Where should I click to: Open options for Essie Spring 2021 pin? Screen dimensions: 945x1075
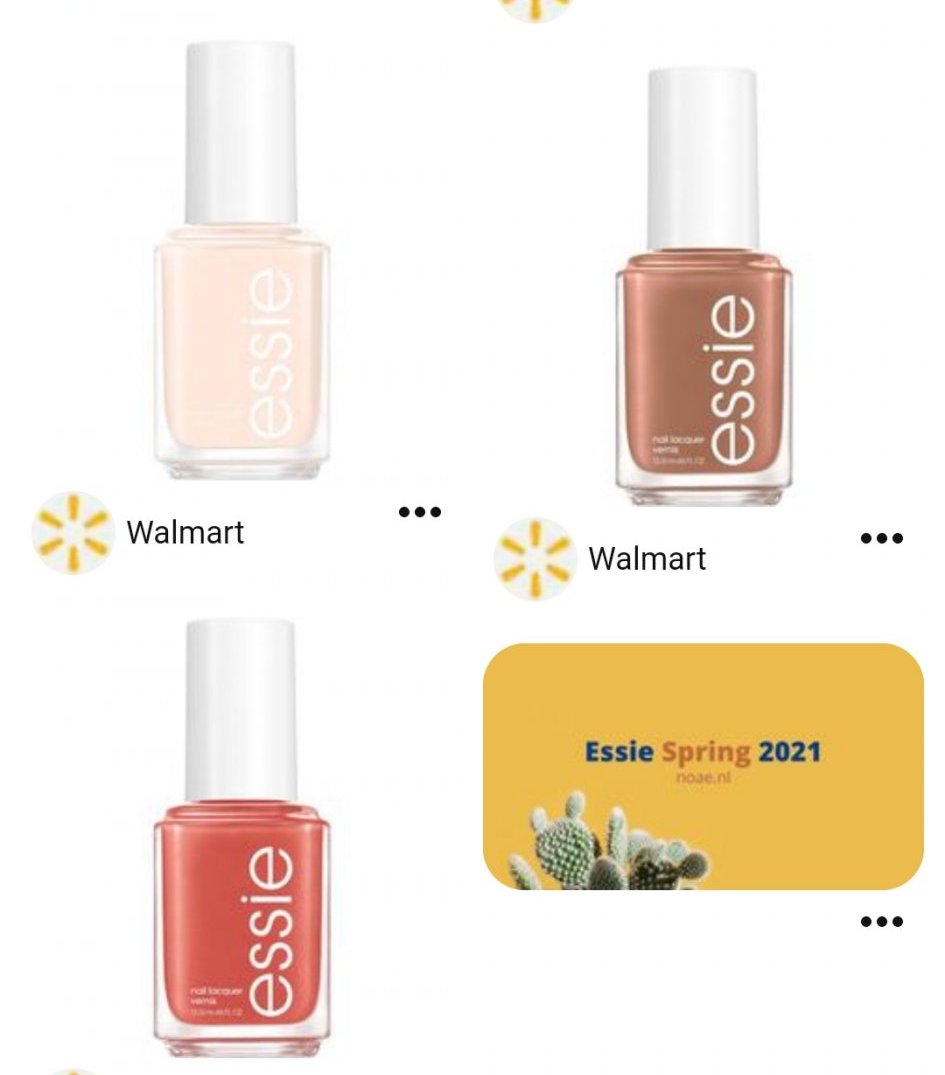881,921
